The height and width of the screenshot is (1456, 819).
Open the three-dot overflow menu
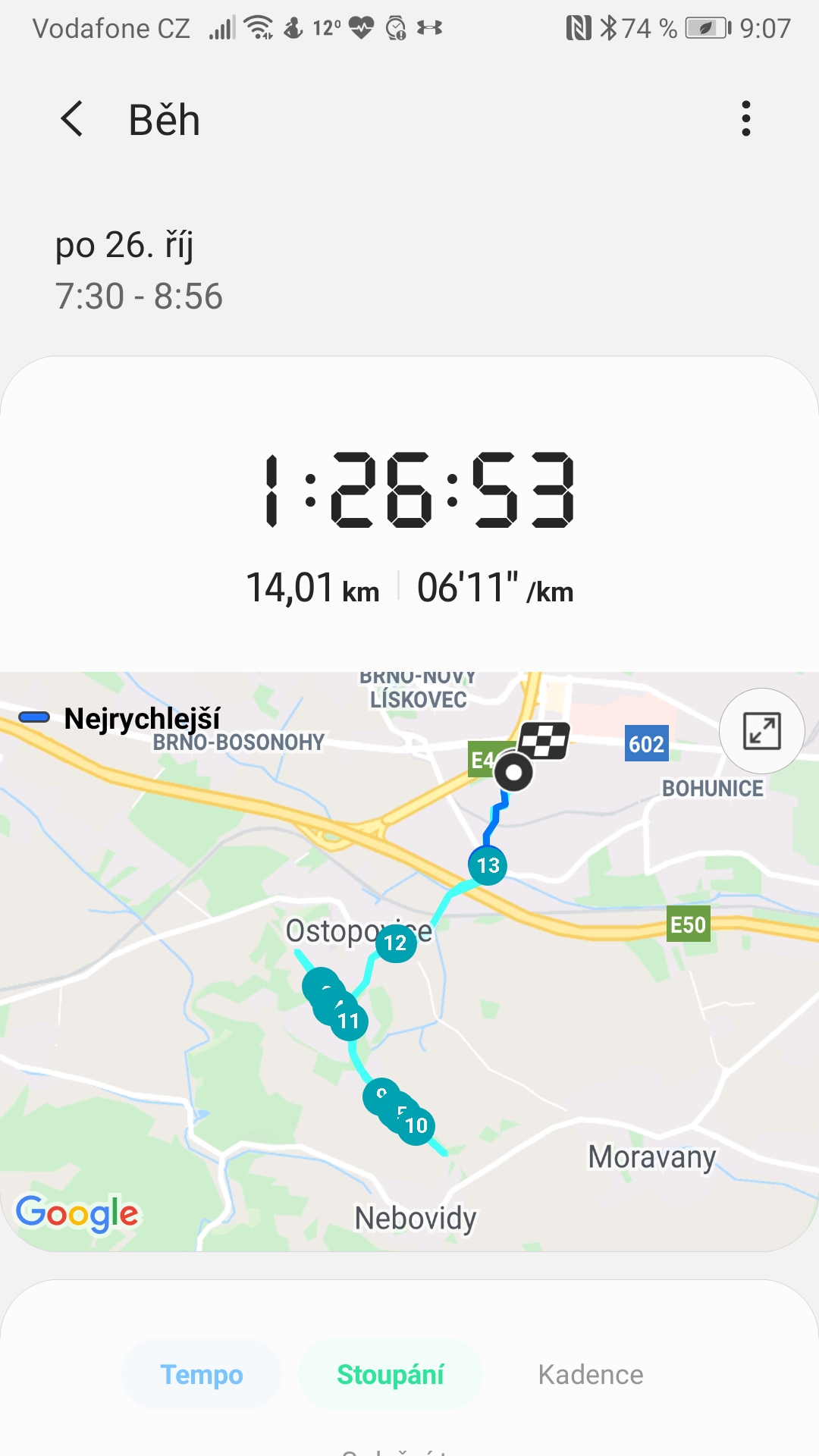pyautogui.click(x=746, y=119)
